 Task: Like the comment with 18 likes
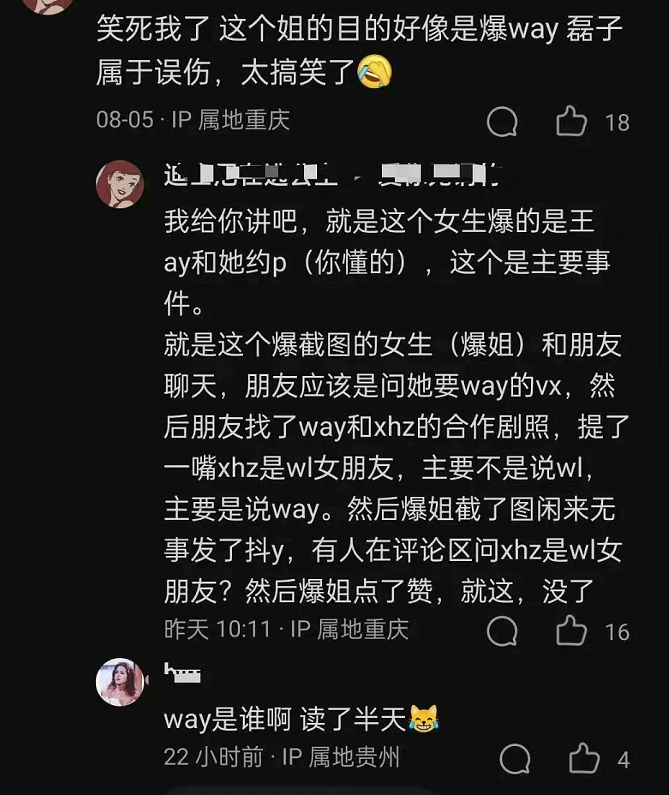coord(572,121)
